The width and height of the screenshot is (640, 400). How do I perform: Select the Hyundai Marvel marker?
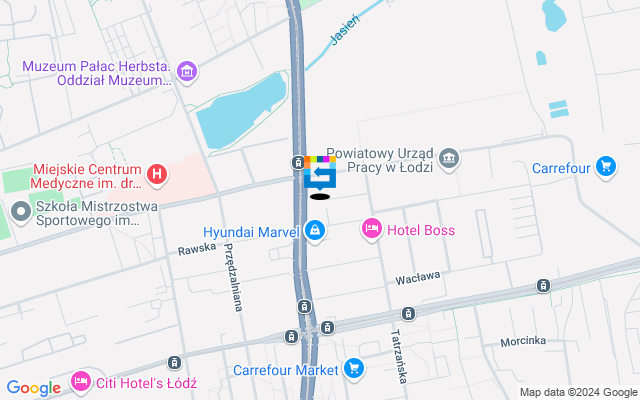(315, 232)
